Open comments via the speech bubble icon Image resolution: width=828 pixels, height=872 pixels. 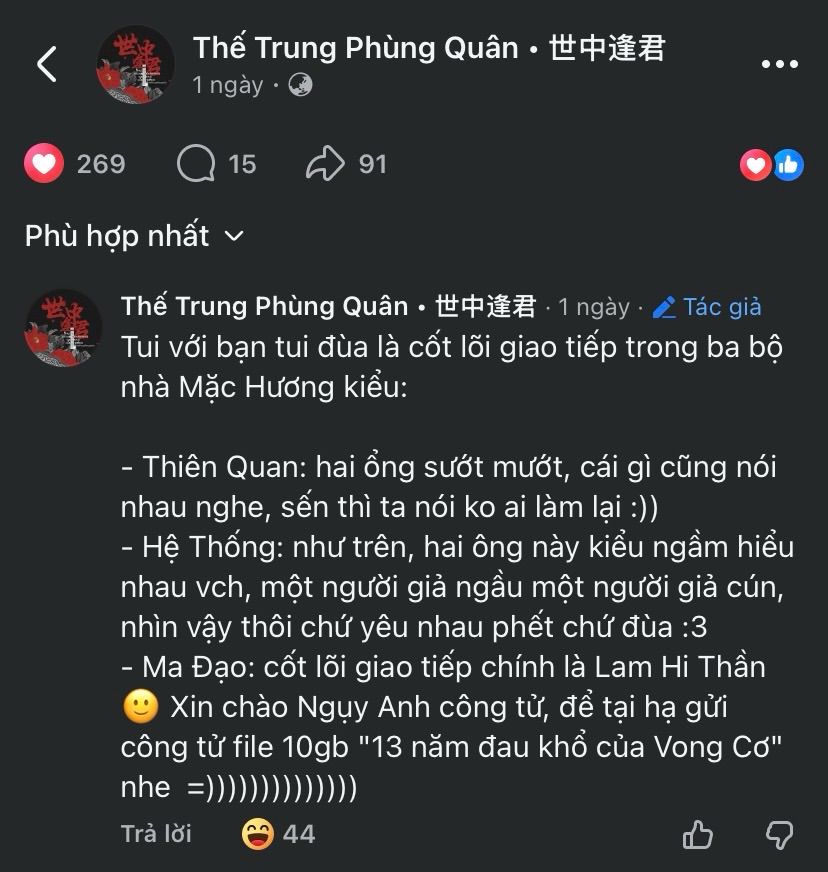(196, 164)
